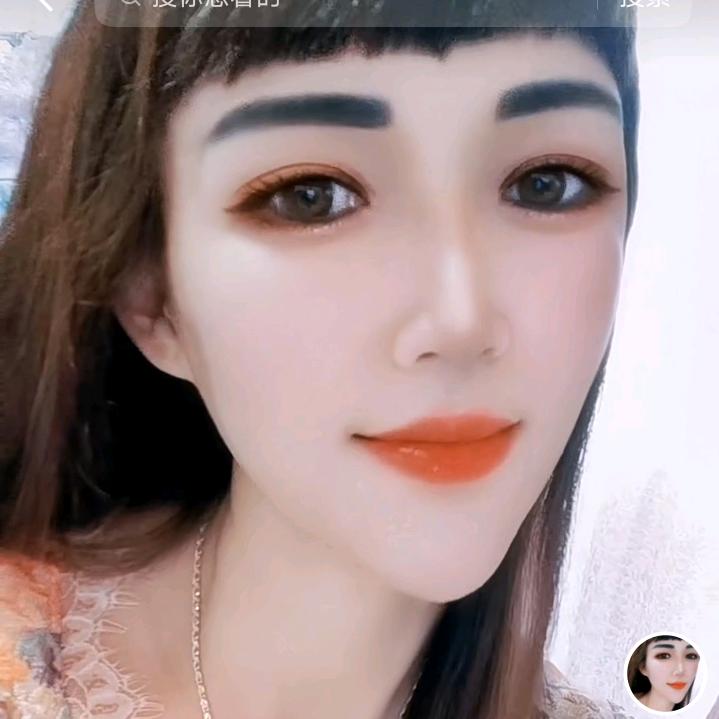719x719 pixels.
Task: Open the circular avatar thumbnail
Action: [664, 674]
